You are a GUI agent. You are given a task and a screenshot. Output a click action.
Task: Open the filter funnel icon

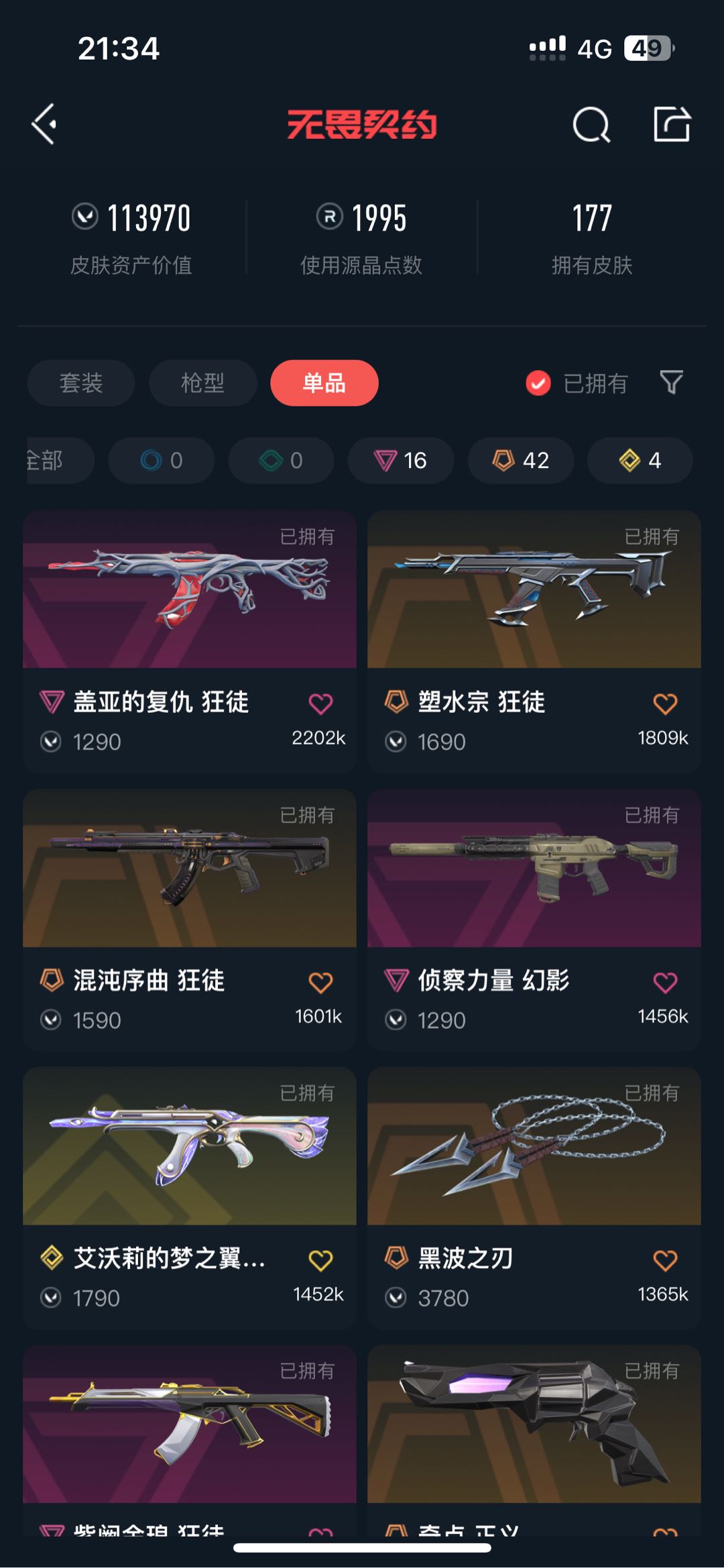tap(671, 382)
